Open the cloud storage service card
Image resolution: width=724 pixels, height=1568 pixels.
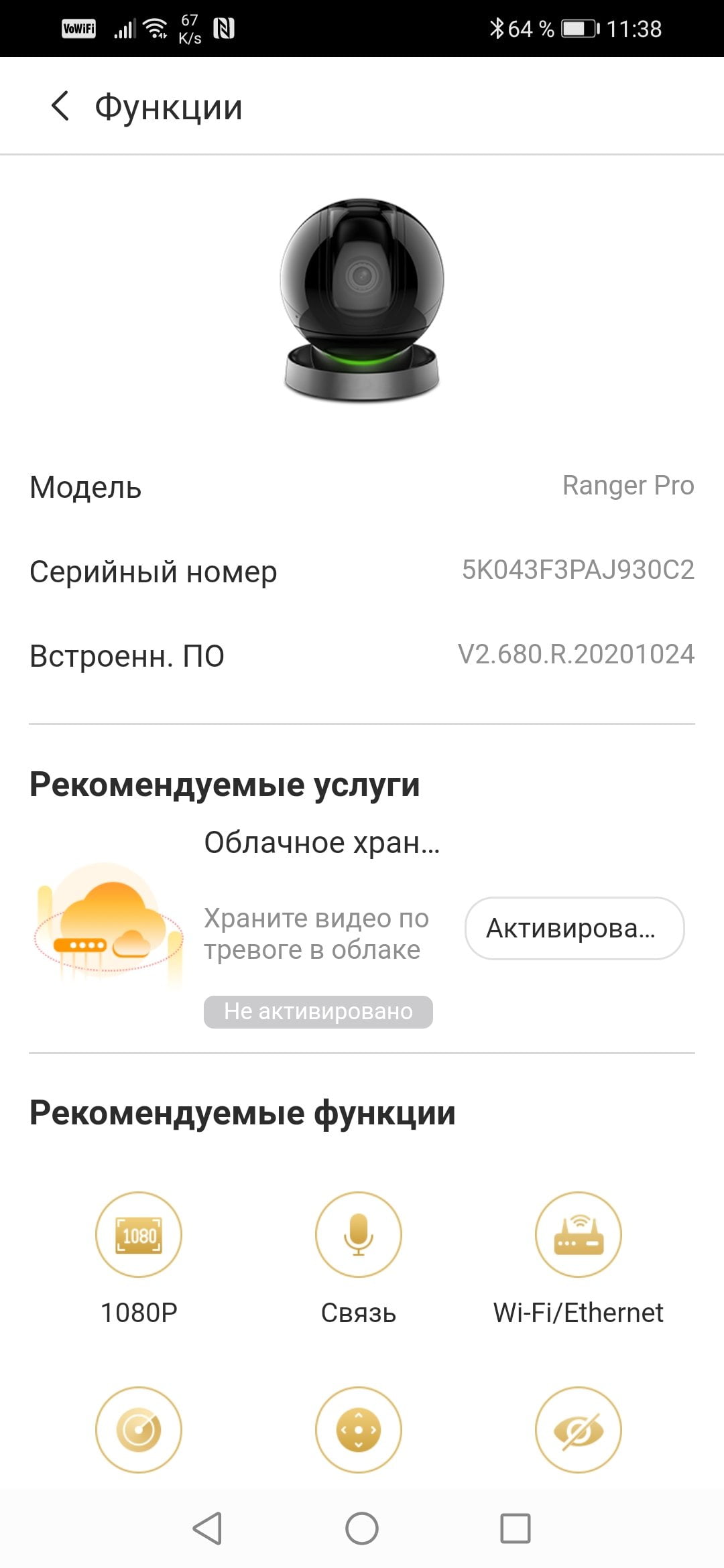(362, 928)
